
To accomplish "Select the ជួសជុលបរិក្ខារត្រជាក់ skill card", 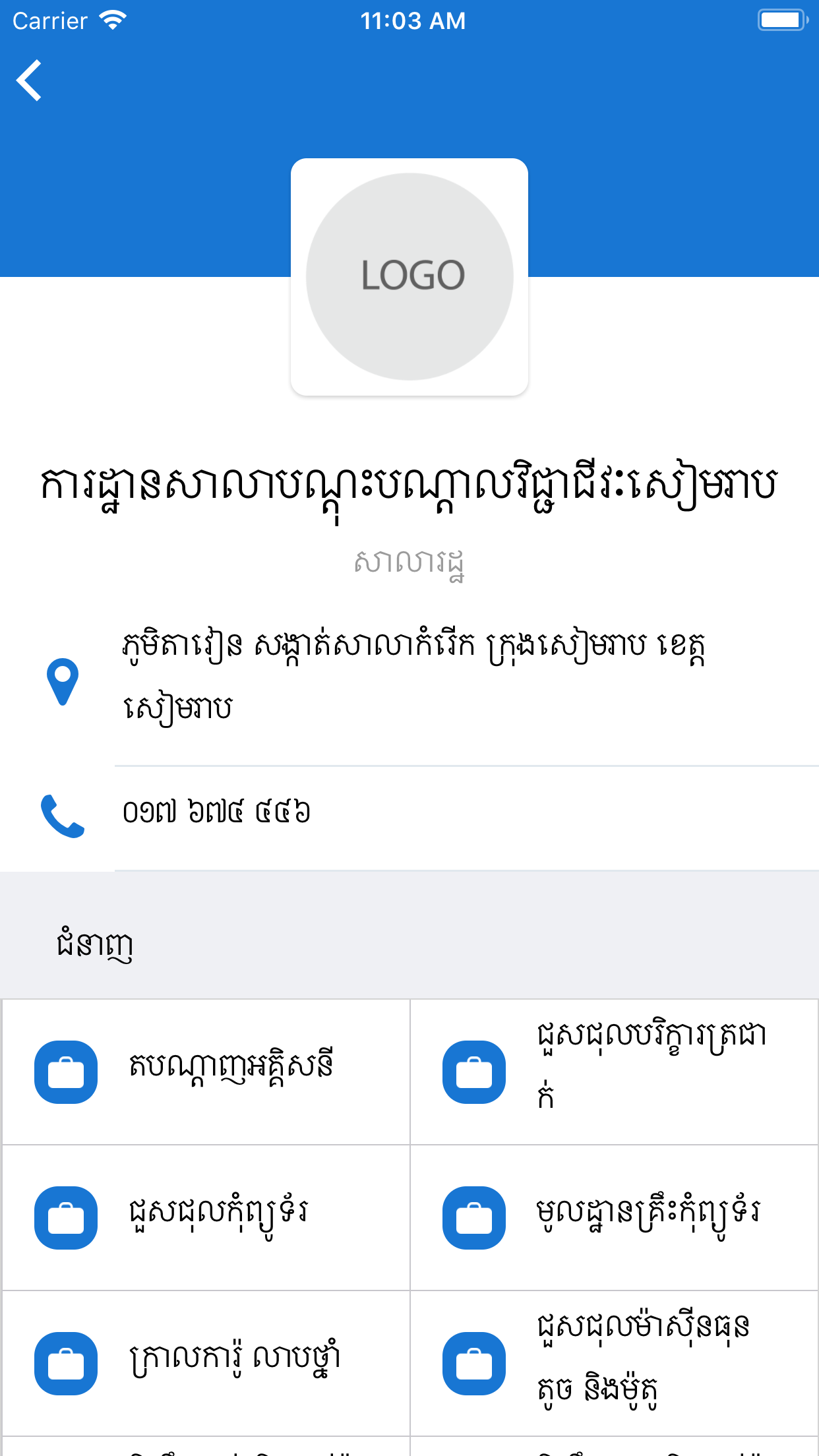I will click(614, 1072).
